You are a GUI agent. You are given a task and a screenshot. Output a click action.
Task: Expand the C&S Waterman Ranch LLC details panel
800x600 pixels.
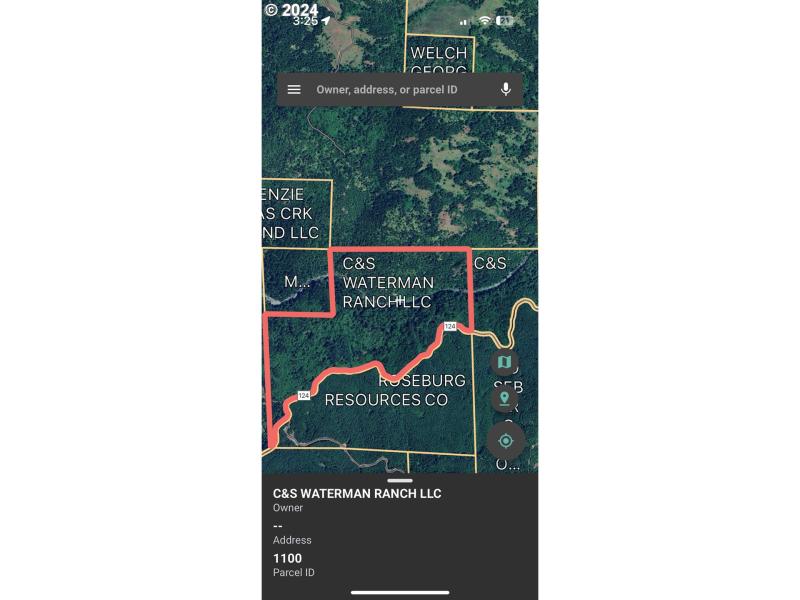(400, 481)
